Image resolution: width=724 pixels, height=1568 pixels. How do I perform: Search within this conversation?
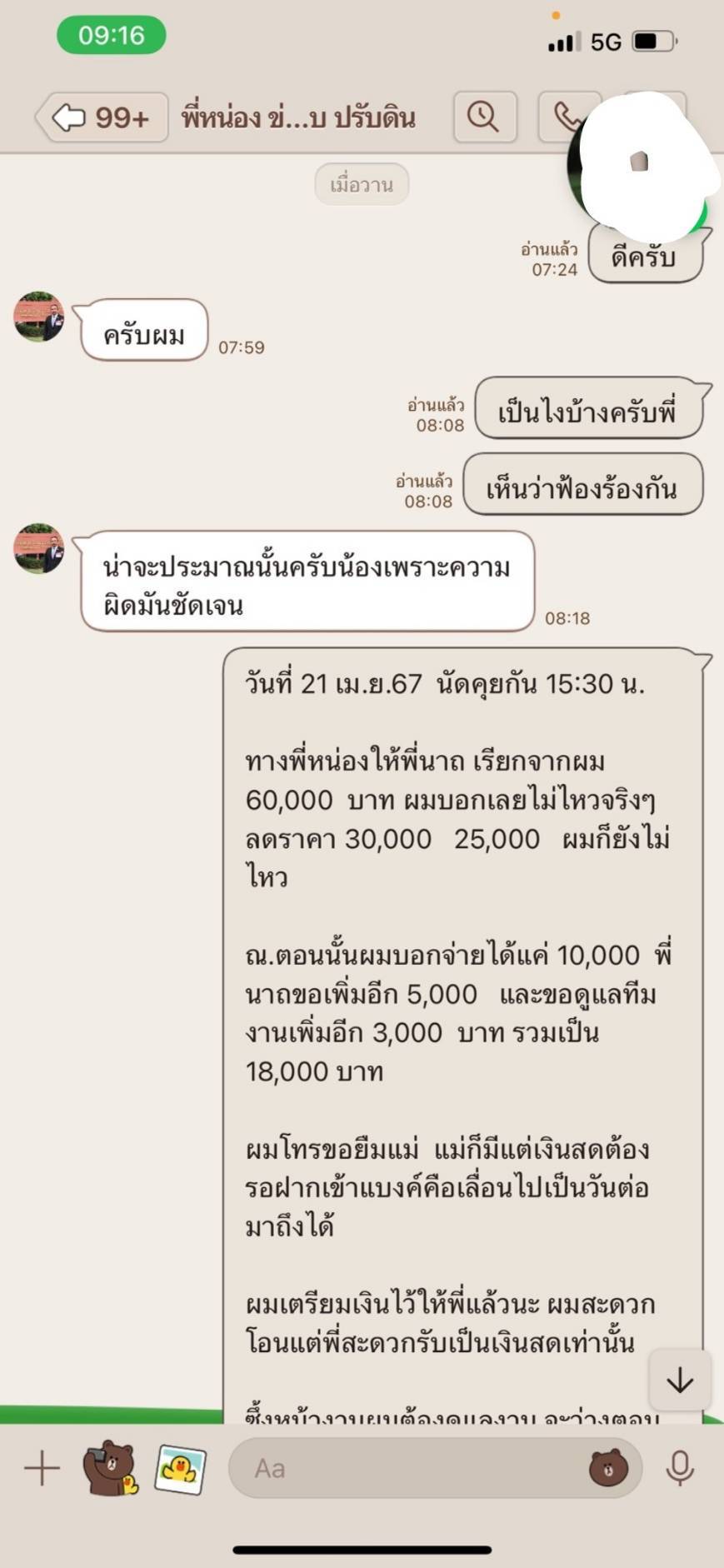tap(484, 117)
